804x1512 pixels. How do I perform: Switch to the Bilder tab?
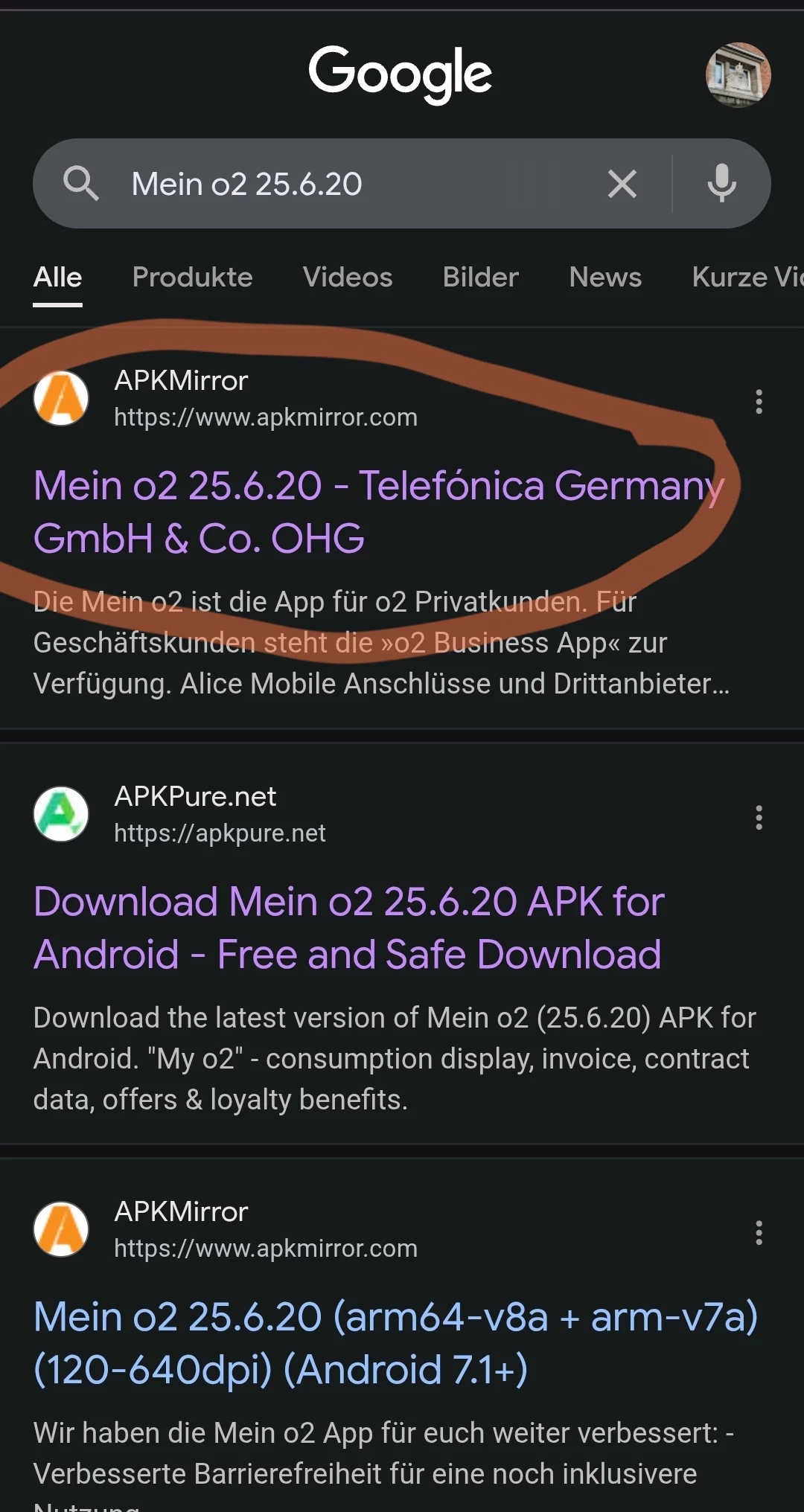click(480, 278)
